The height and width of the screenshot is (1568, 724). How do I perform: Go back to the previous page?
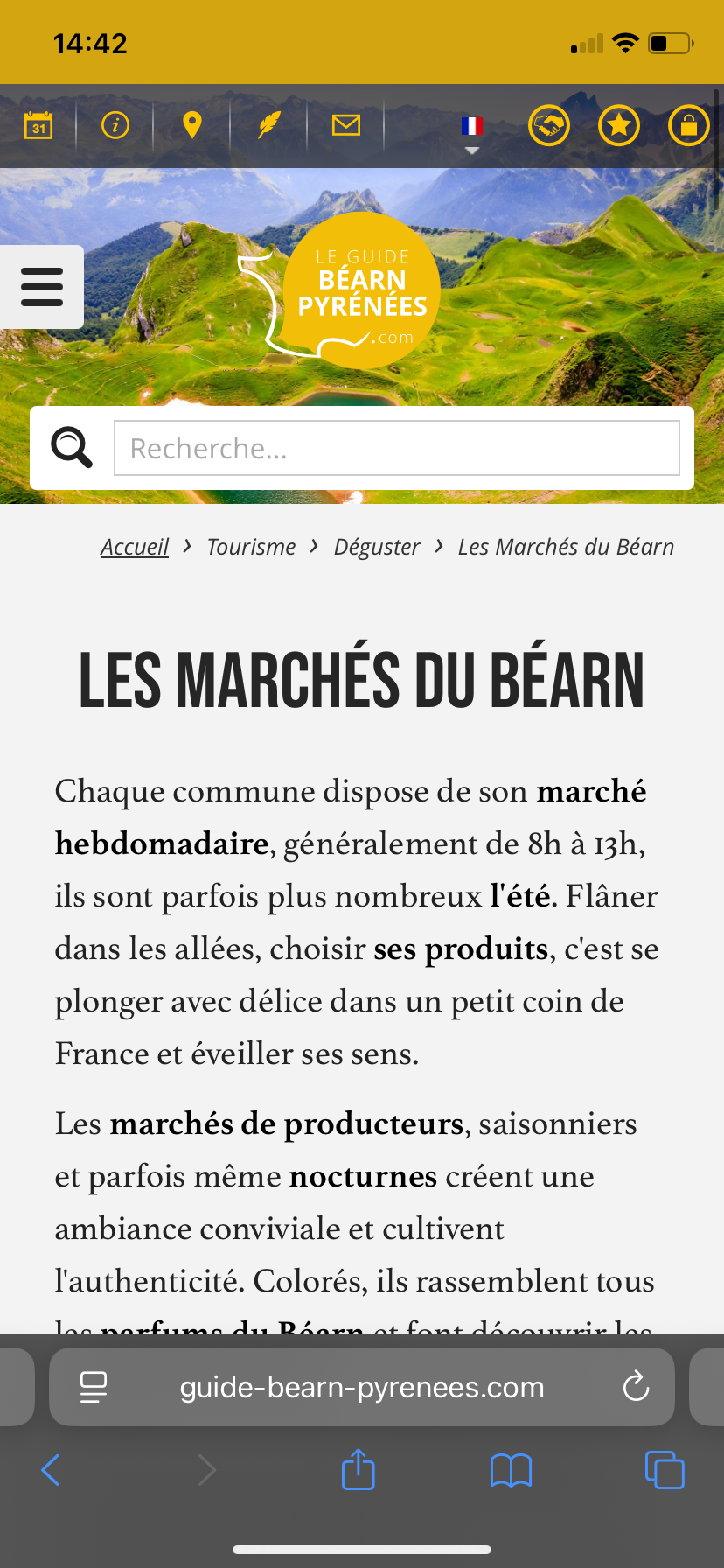[52, 1470]
